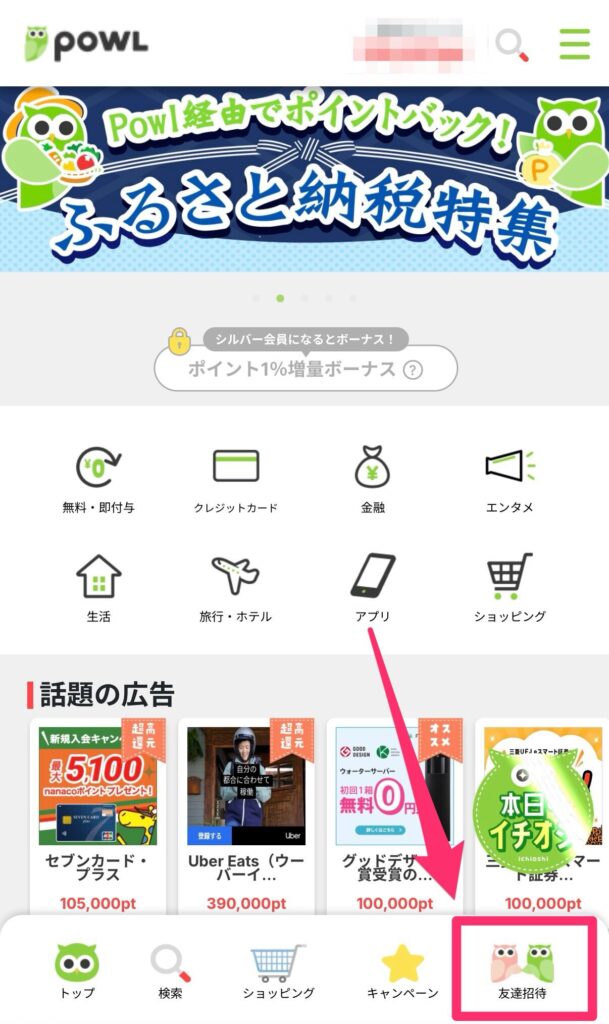Image resolution: width=609 pixels, height=1024 pixels.
Task: Open the 無料・即付与 category
Action: click(x=98, y=480)
